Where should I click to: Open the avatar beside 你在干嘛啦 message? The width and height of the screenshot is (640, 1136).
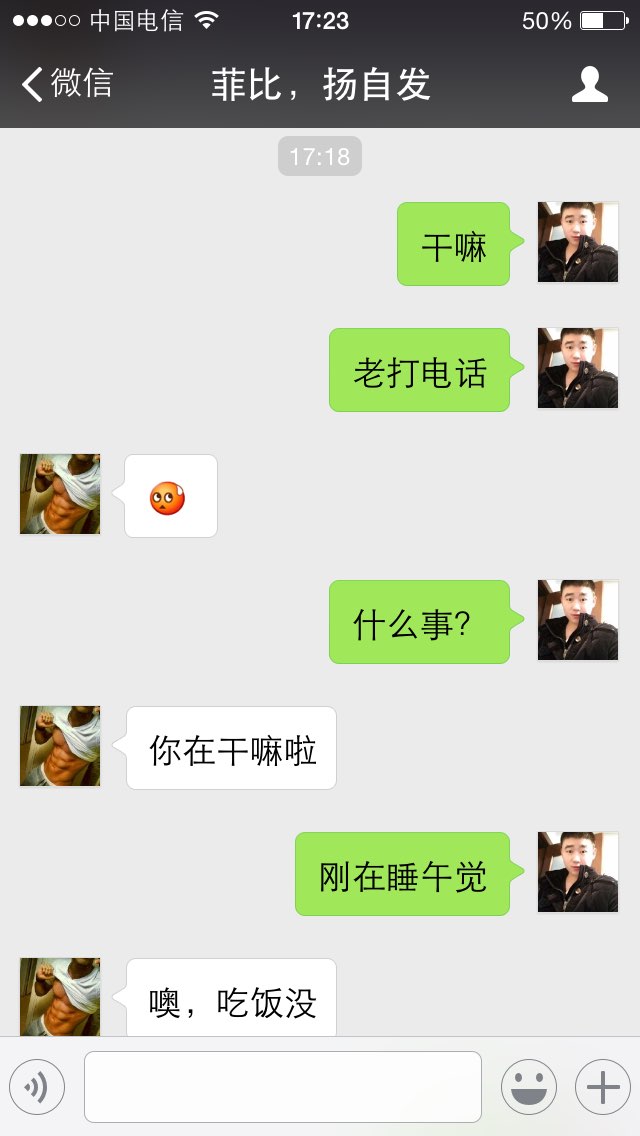click(x=60, y=746)
